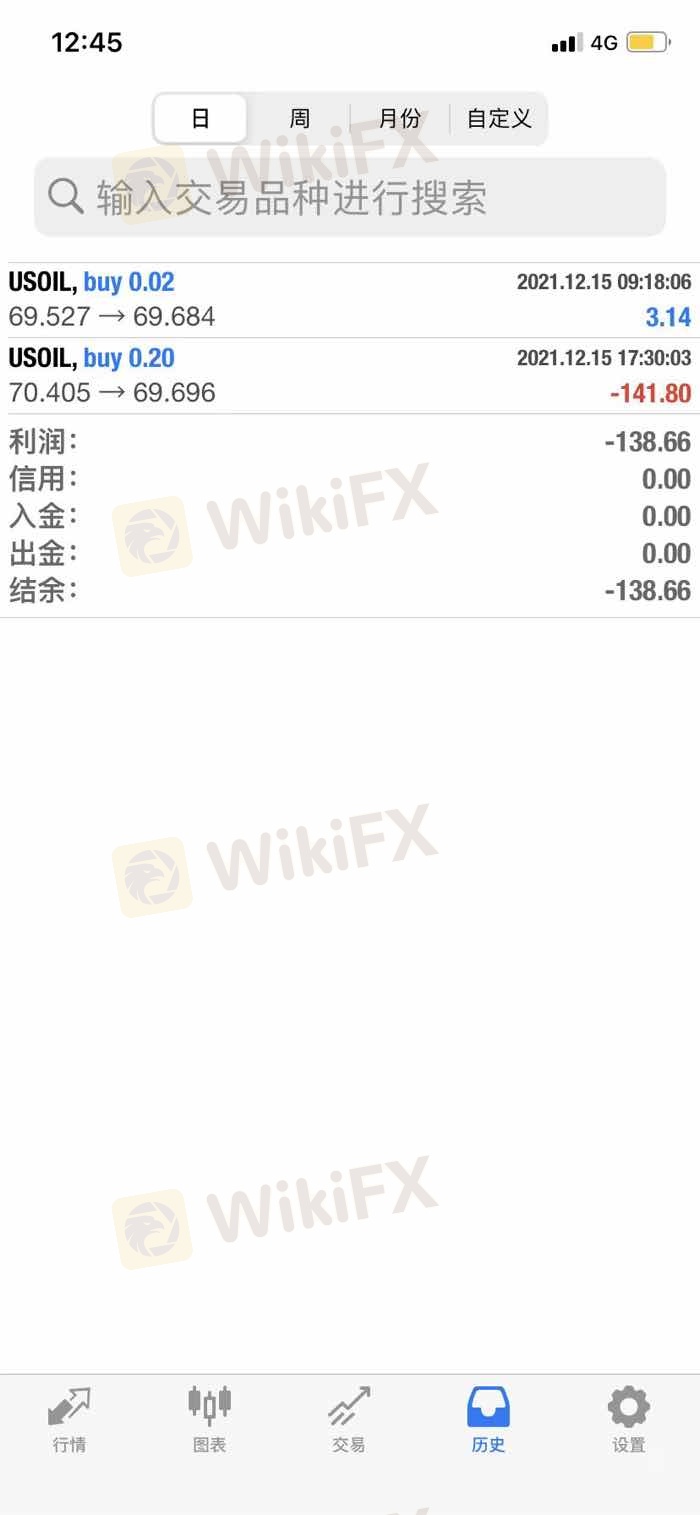Select the 日 (day) period segment
Screen dimensions: 700x1515
click(x=200, y=119)
